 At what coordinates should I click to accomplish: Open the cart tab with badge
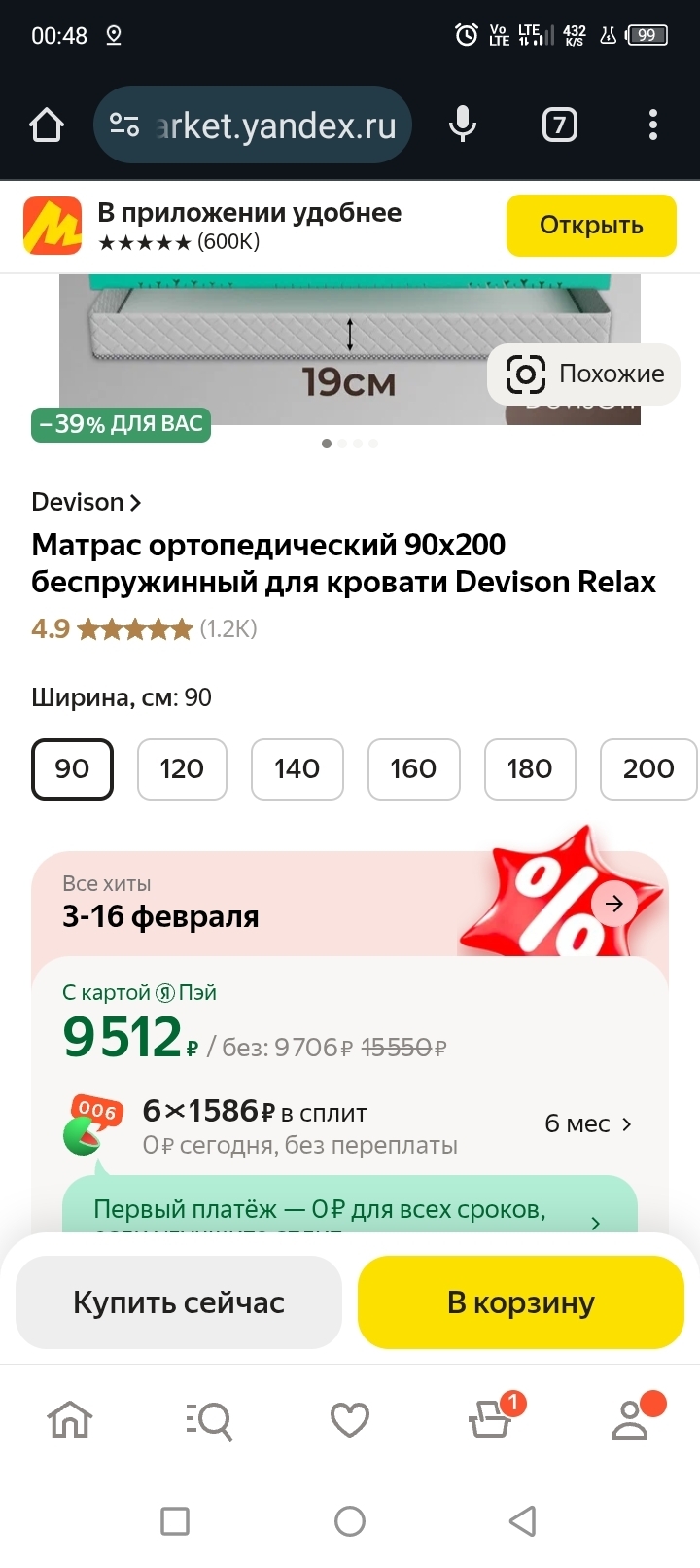[x=490, y=1421]
